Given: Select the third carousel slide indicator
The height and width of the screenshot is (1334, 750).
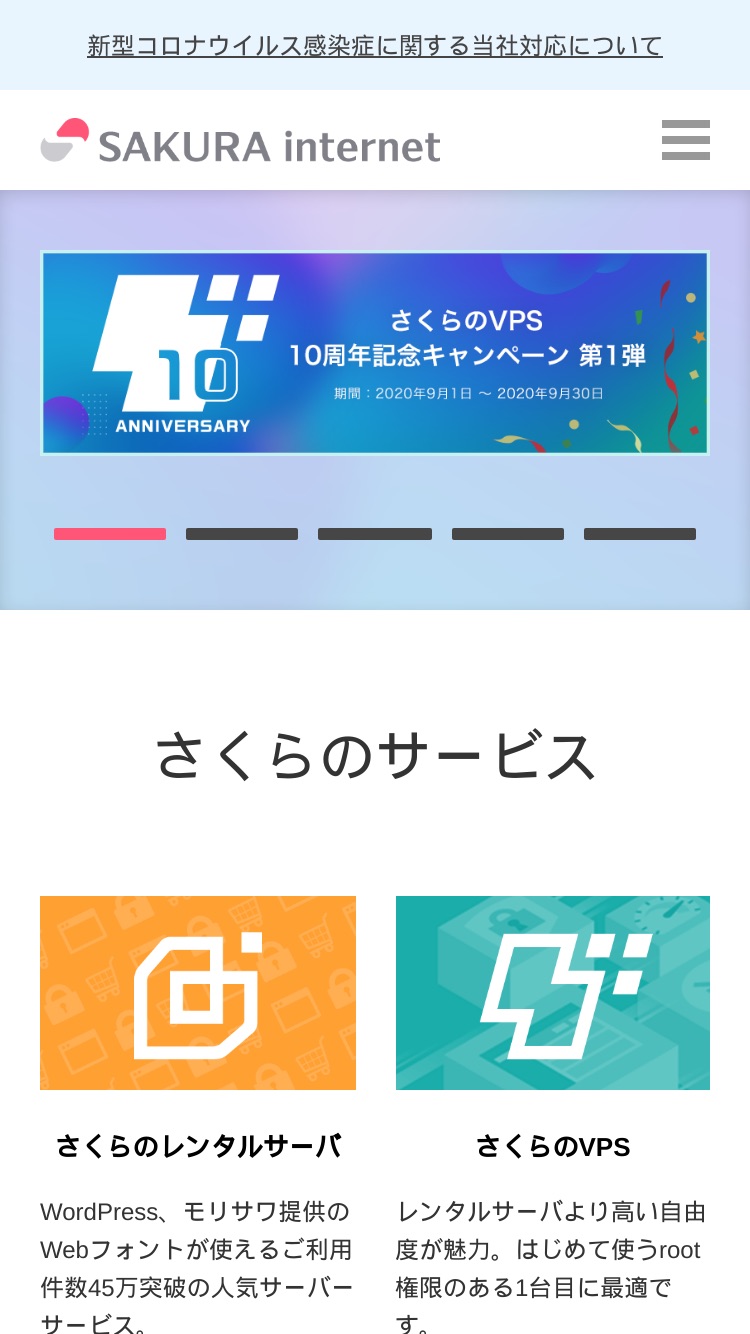Looking at the screenshot, I should [375, 534].
